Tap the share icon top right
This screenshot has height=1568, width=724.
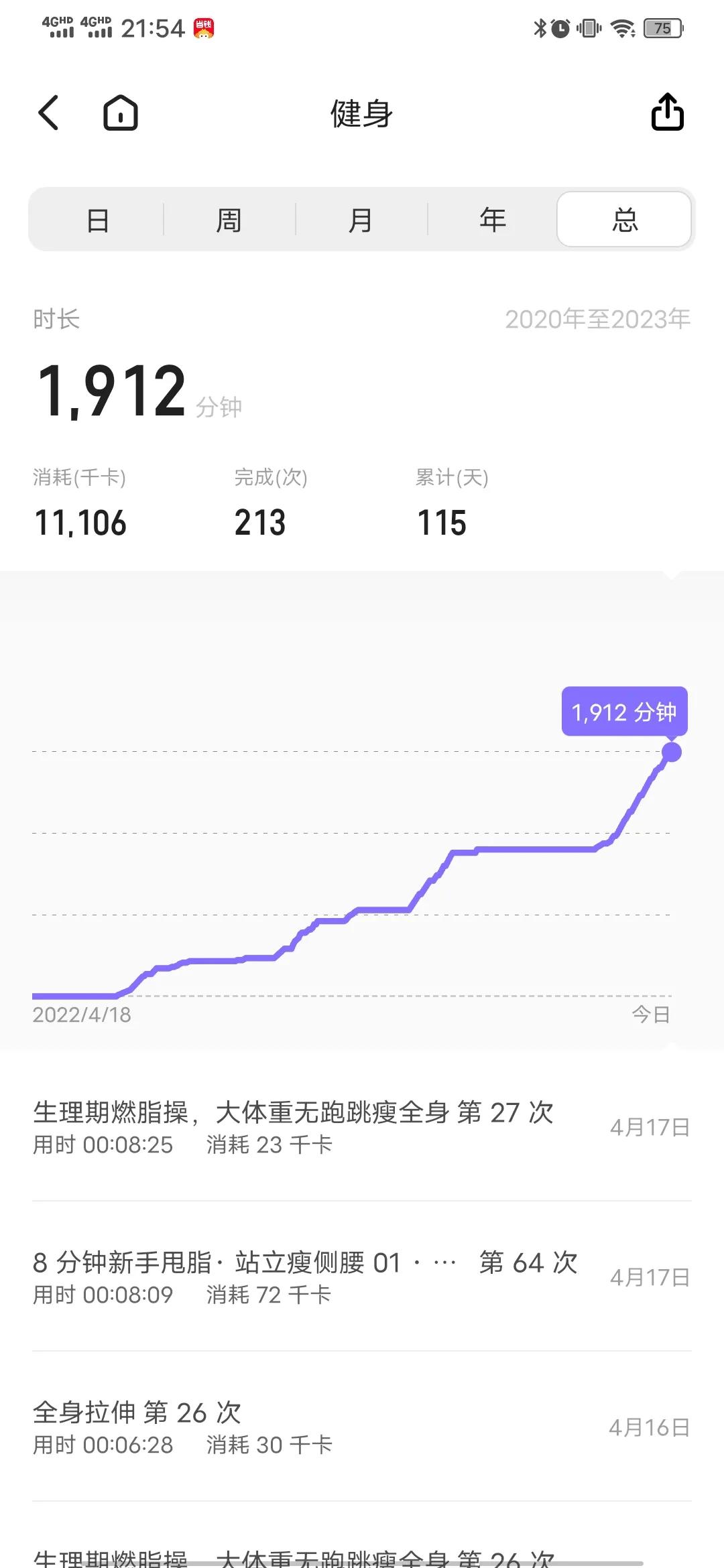tap(666, 113)
